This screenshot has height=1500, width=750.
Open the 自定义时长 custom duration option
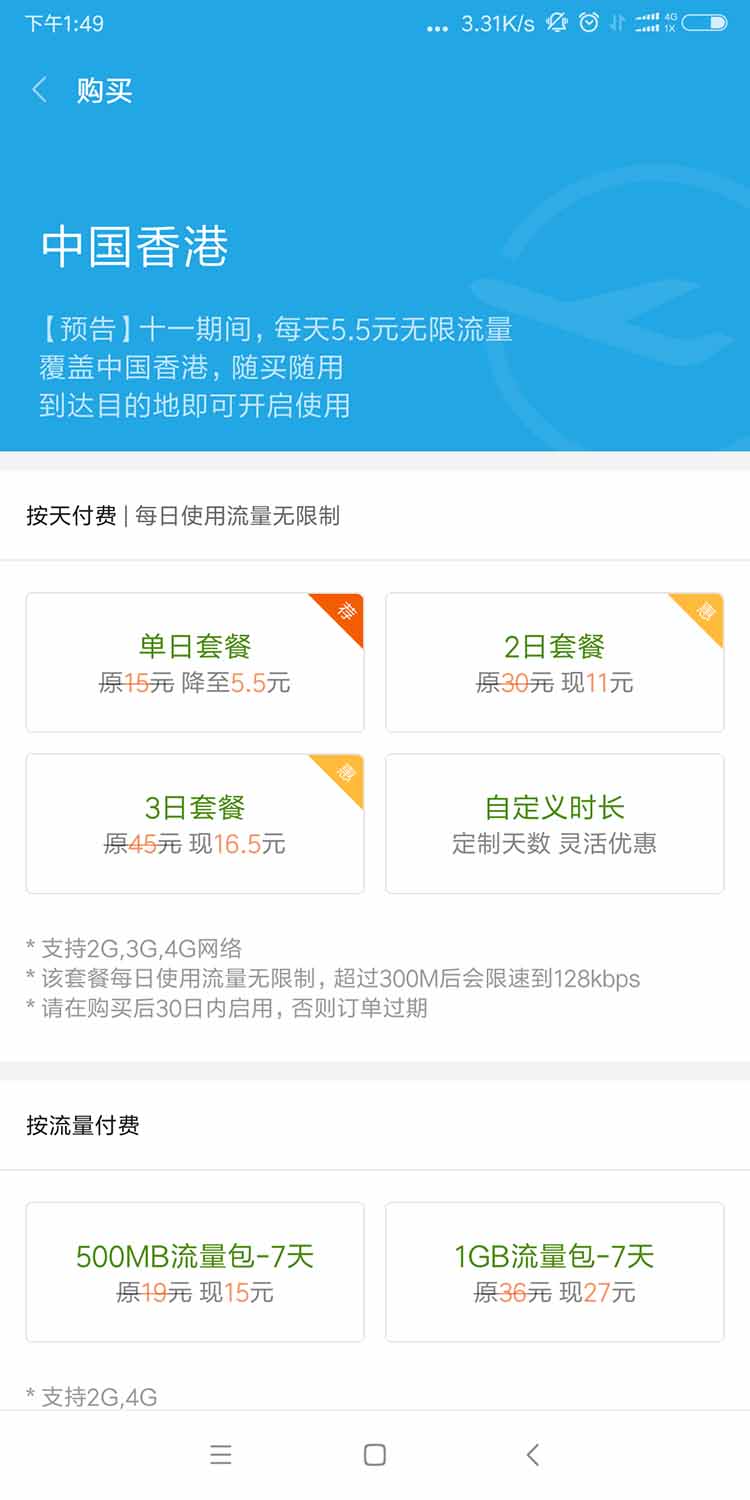554,824
